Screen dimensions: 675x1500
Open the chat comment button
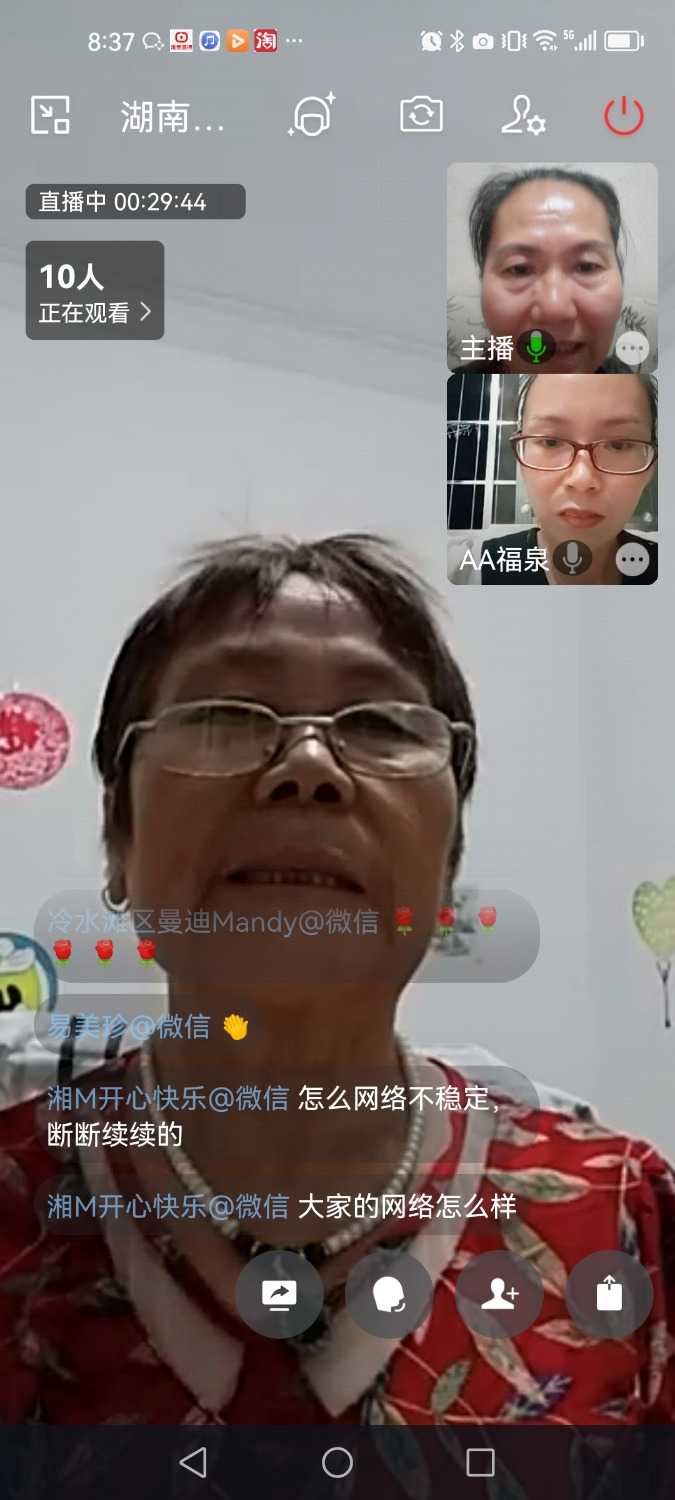tap(388, 1295)
